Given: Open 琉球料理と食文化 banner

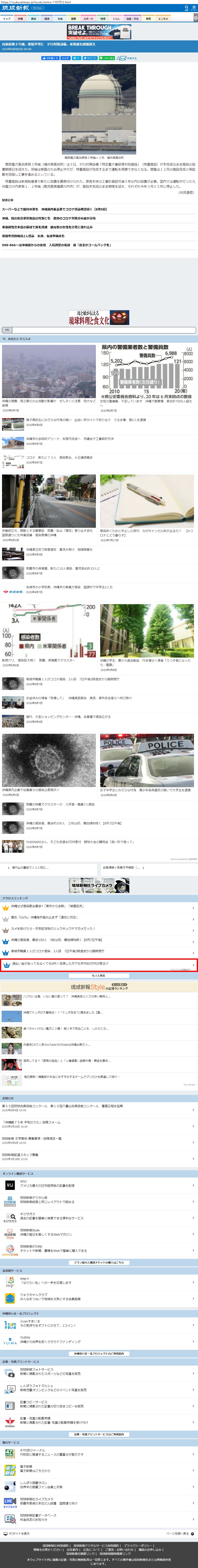Looking at the screenshot, I should coord(99,318).
